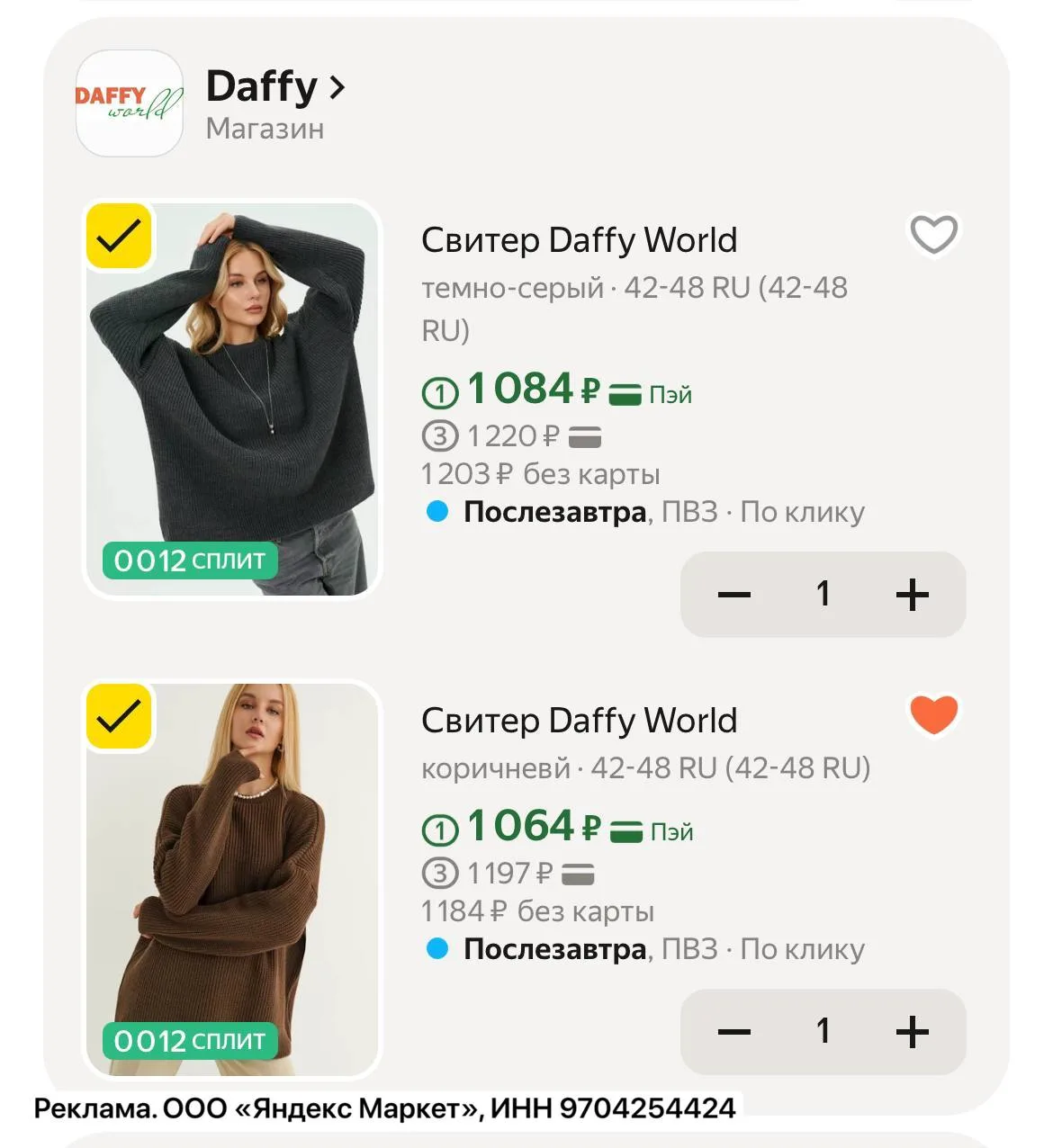Decrease quantity of brown sweater
This screenshot has width=1053, height=1148.
pos(734,1031)
